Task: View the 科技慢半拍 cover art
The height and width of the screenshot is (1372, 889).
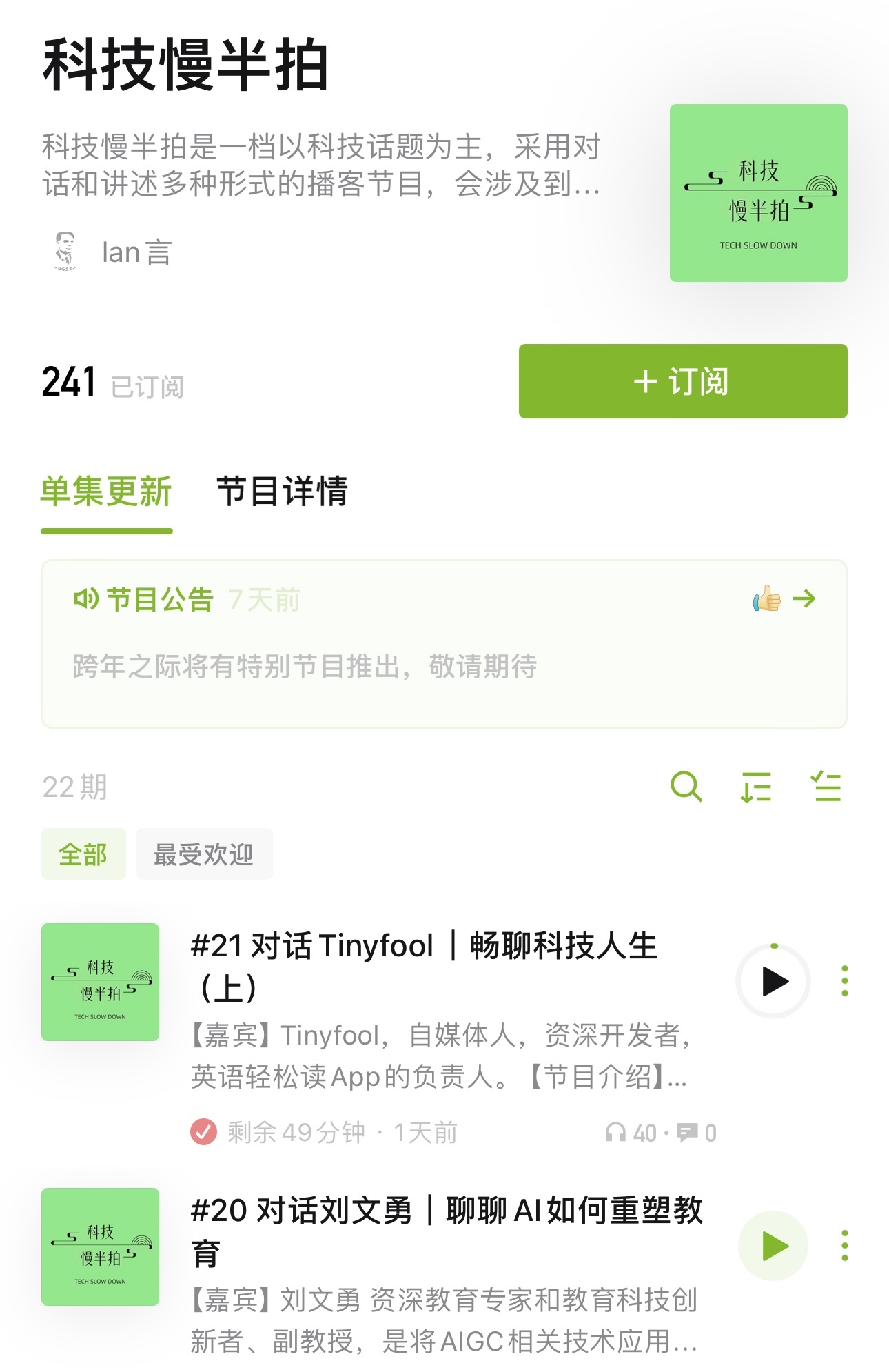Action: point(758,193)
